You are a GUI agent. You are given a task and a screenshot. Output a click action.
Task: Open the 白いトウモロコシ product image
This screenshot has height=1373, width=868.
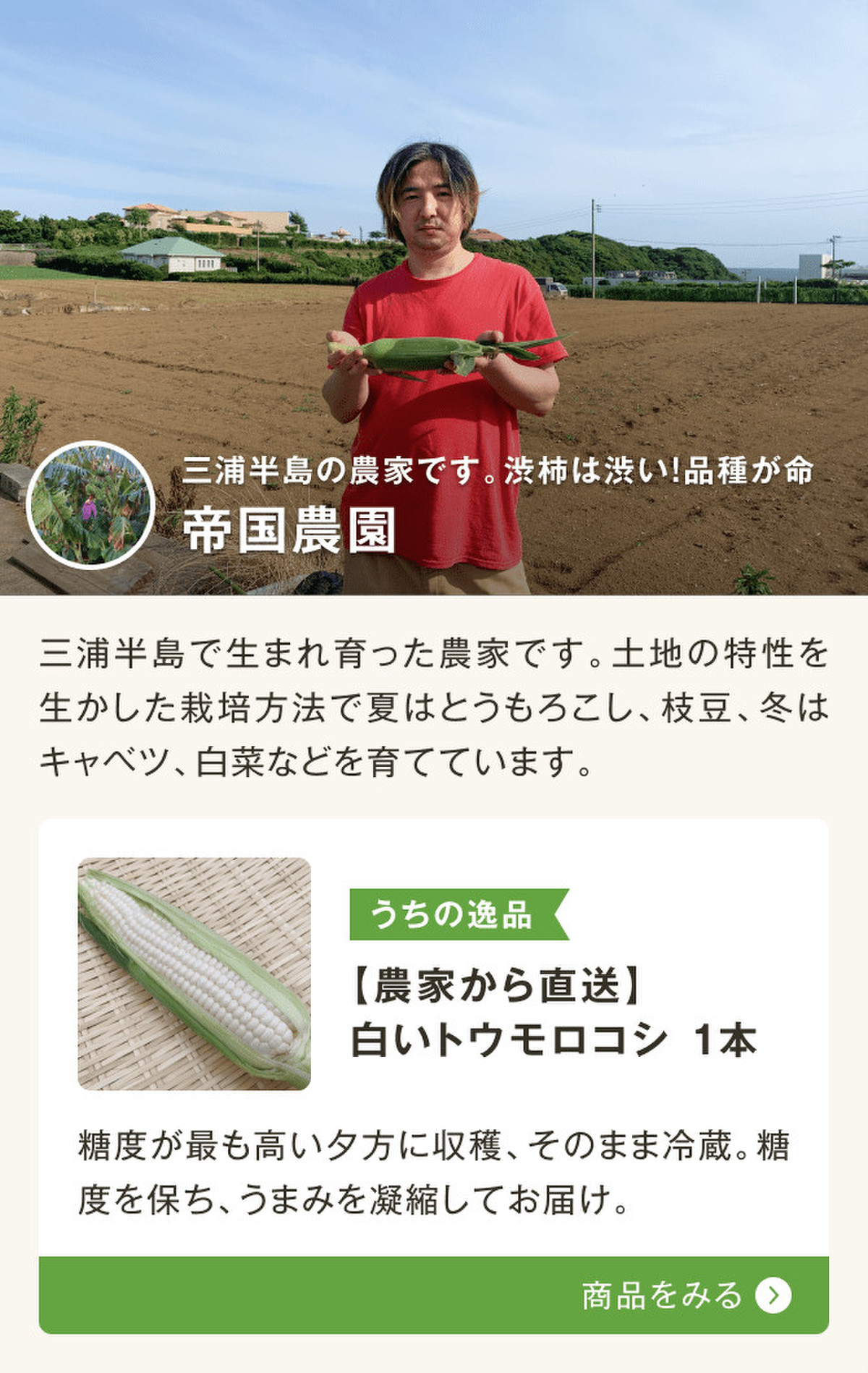(x=194, y=974)
